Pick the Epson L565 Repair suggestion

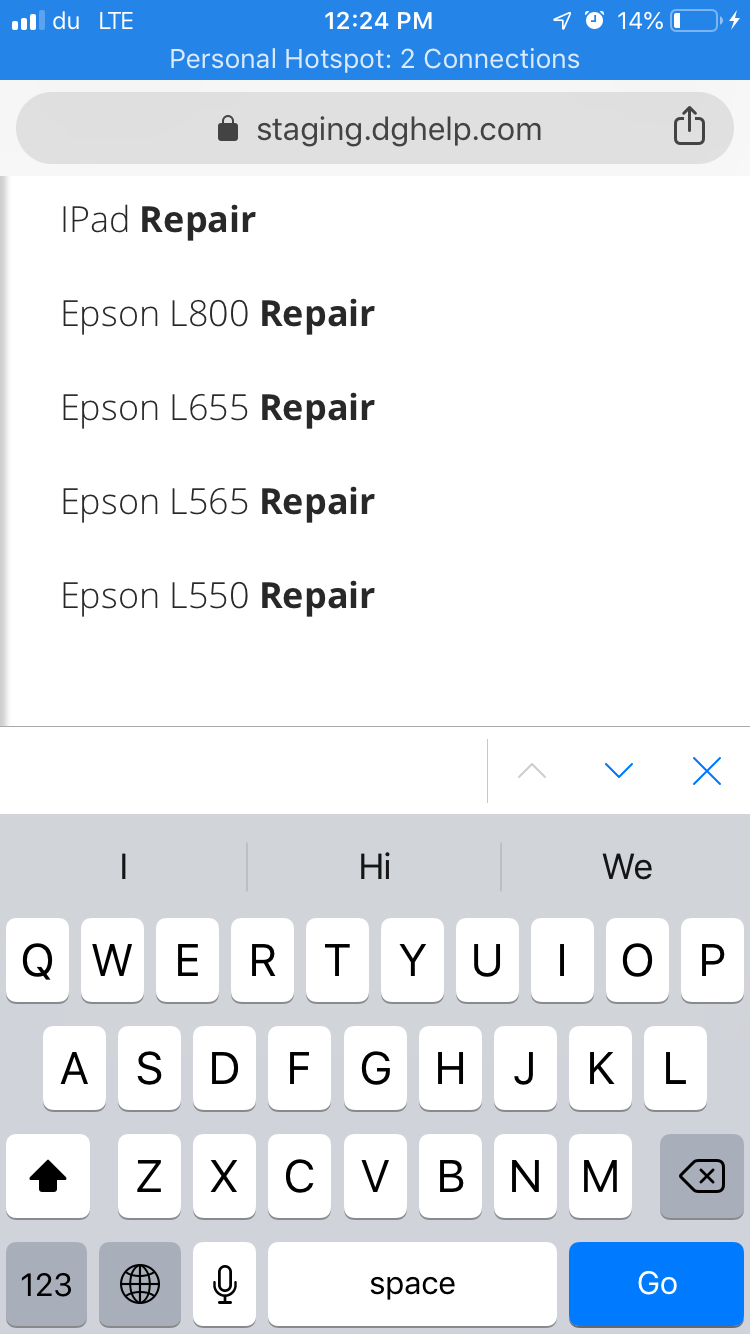(x=217, y=502)
